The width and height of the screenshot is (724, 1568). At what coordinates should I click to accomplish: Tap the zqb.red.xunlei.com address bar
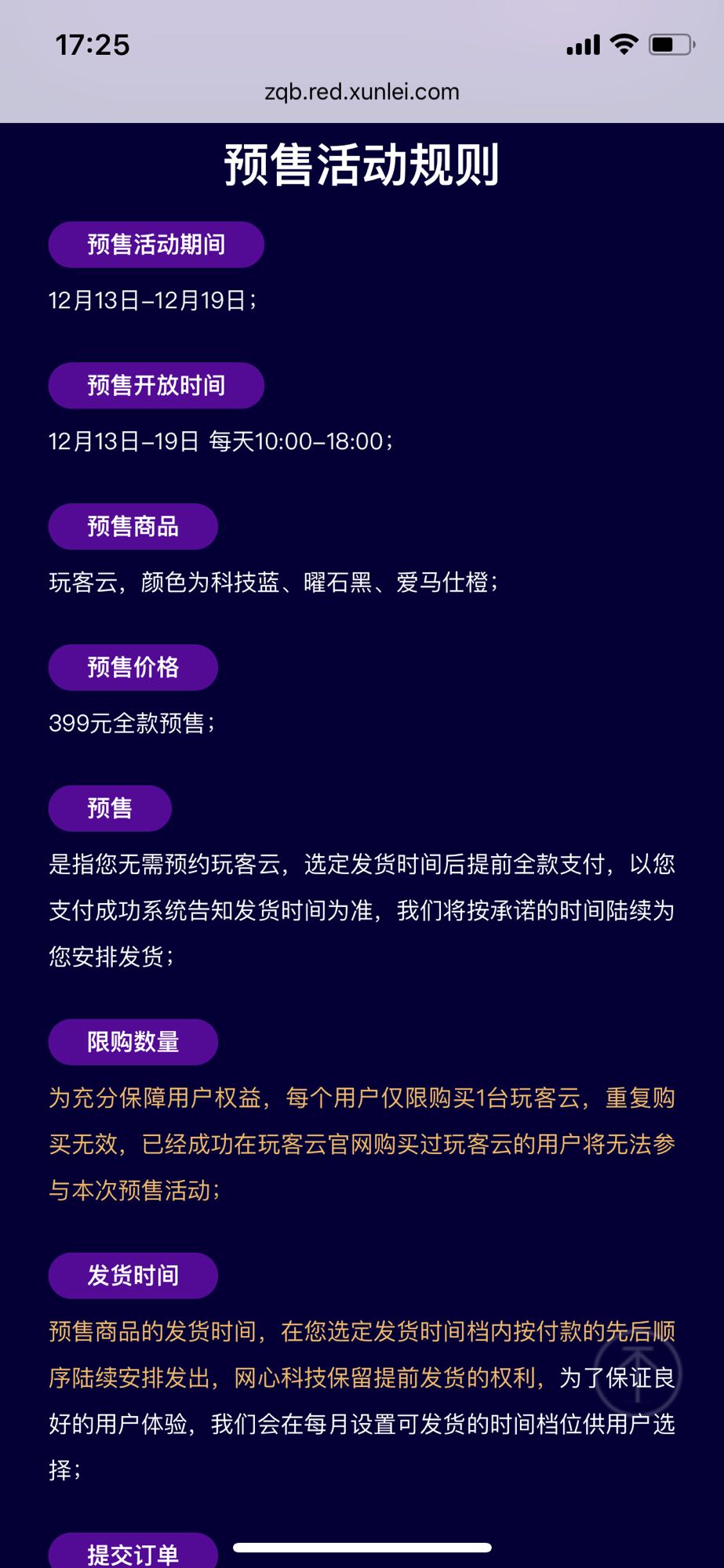coord(362,92)
